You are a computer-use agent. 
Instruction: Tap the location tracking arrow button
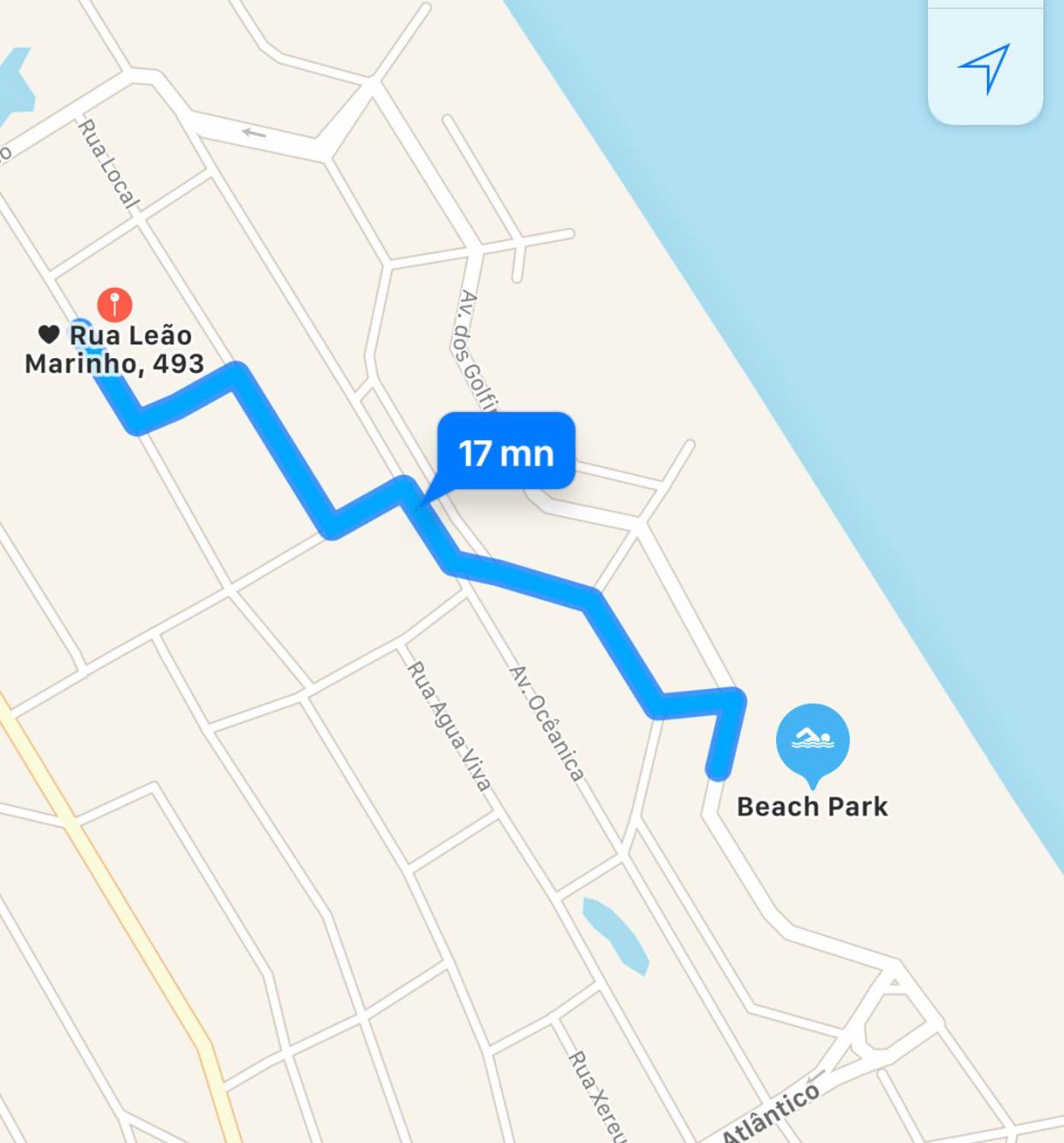[x=984, y=68]
